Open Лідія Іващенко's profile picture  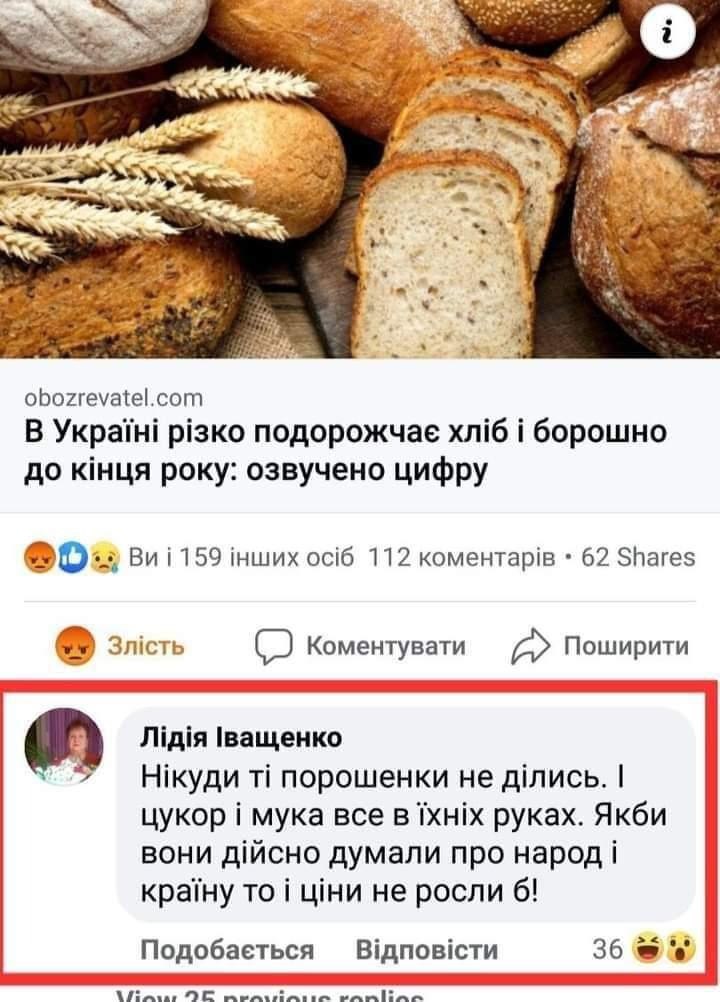tap(63, 746)
